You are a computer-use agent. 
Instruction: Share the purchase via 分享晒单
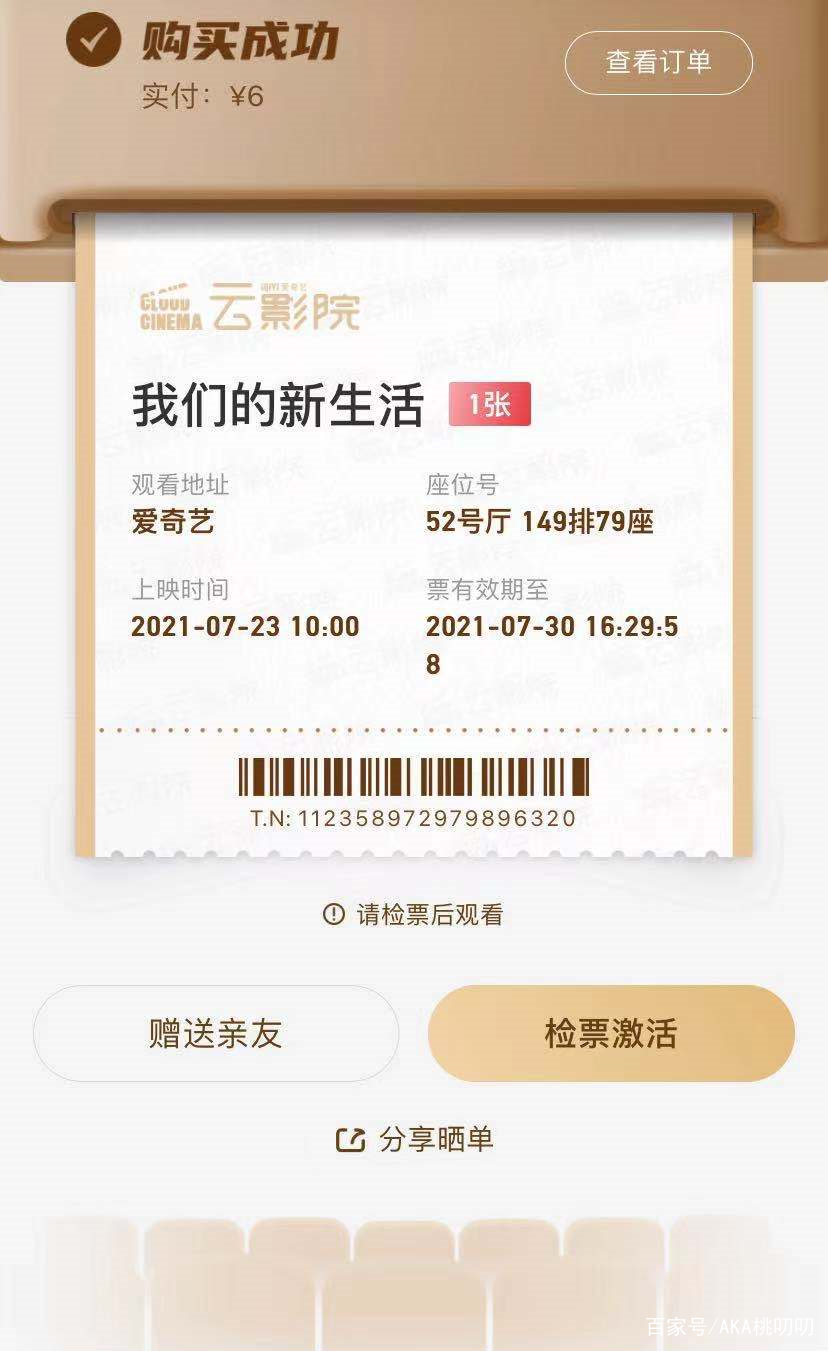pyautogui.click(x=415, y=1139)
